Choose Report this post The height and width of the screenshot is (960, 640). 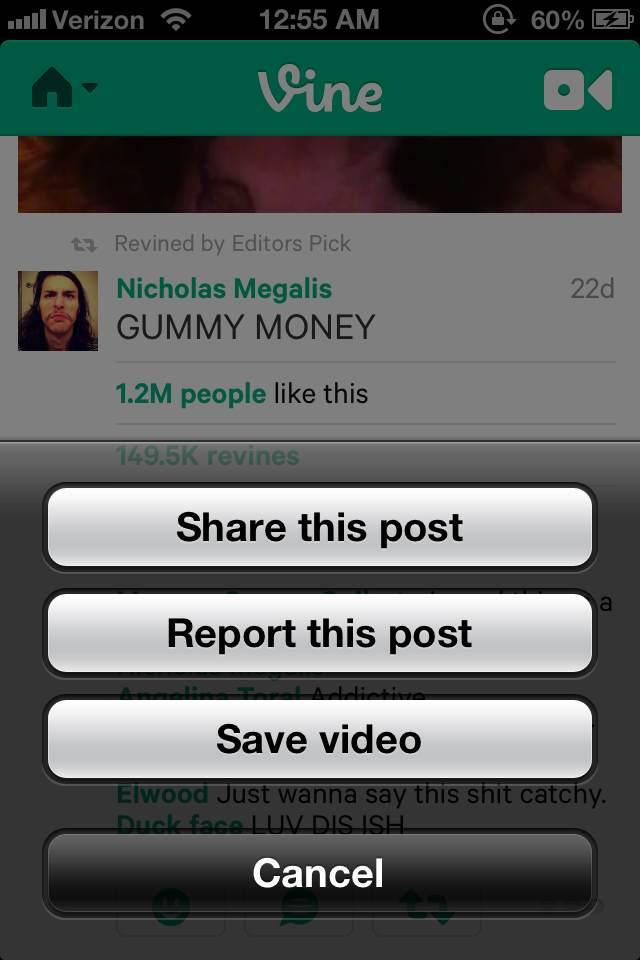pyautogui.click(x=319, y=633)
